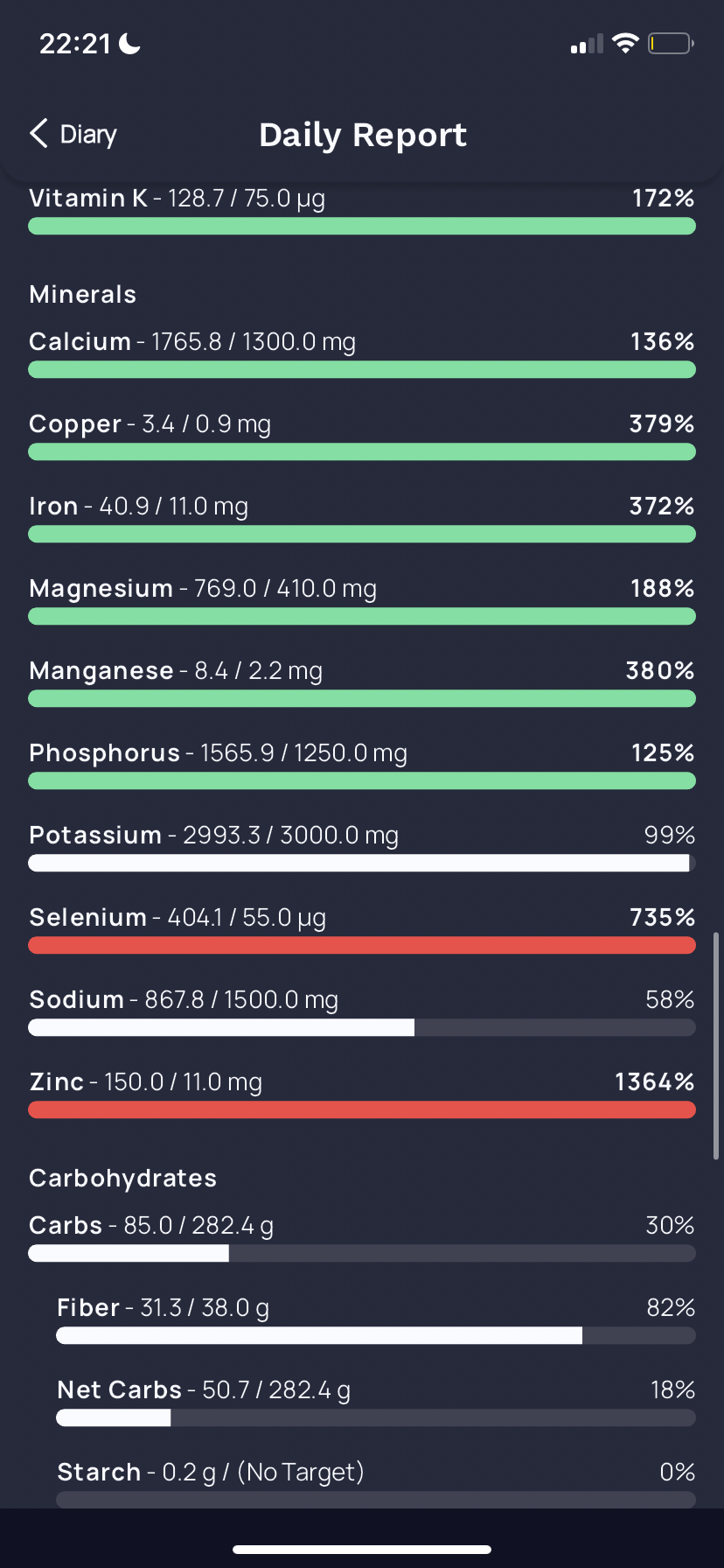View the Selenium intake breakdown

[x=361, y=929]
